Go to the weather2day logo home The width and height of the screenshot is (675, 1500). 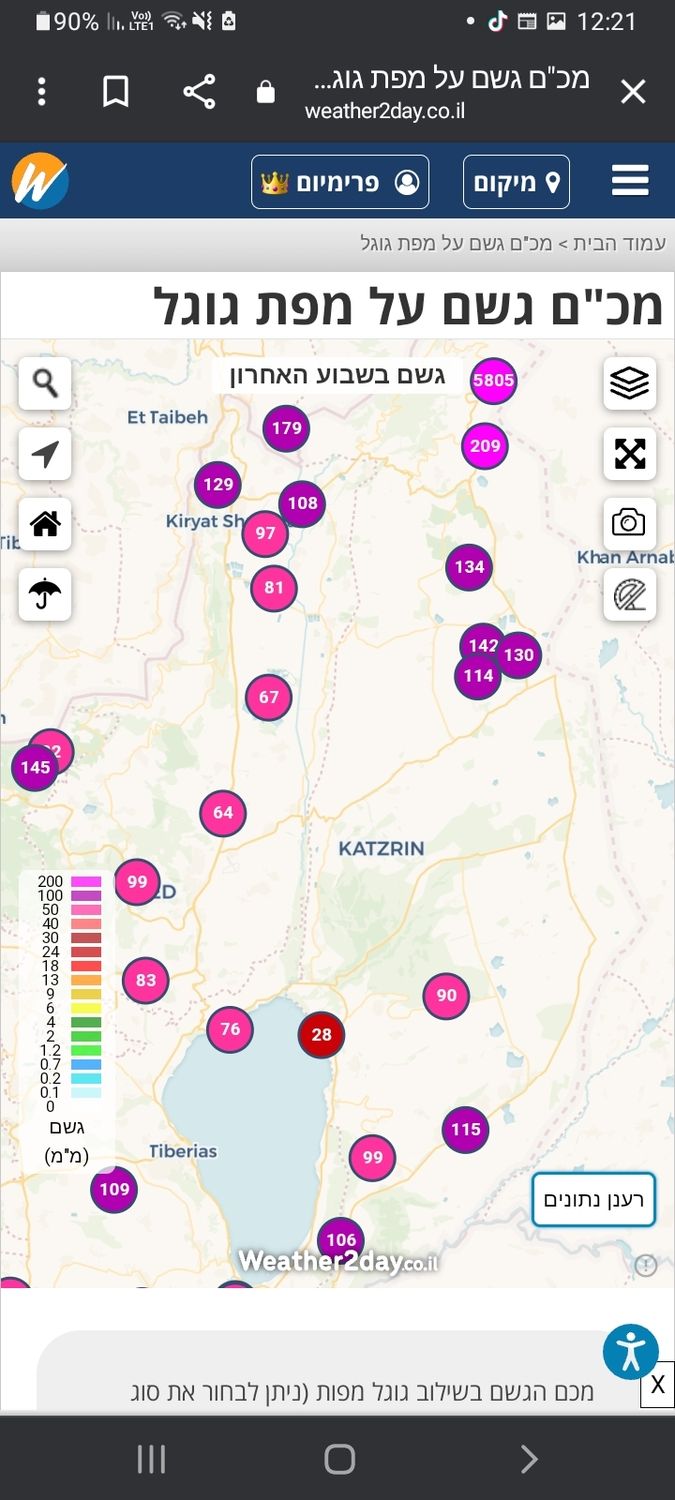click(40, 181)
